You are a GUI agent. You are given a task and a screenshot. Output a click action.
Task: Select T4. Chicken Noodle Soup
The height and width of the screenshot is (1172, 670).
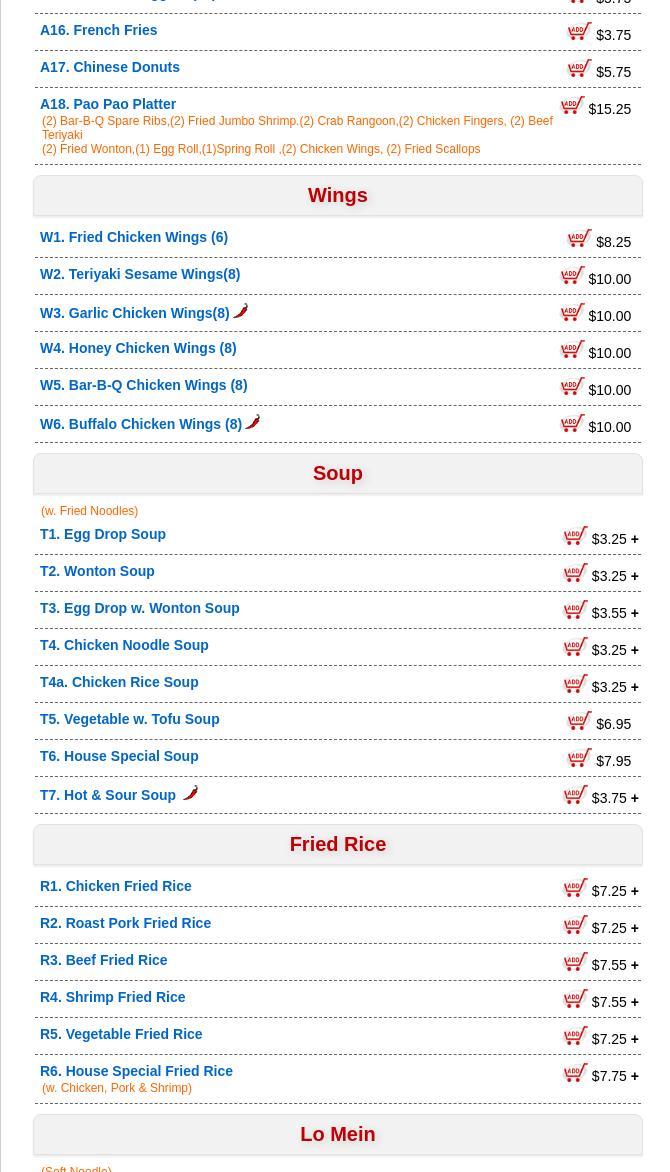124,646
